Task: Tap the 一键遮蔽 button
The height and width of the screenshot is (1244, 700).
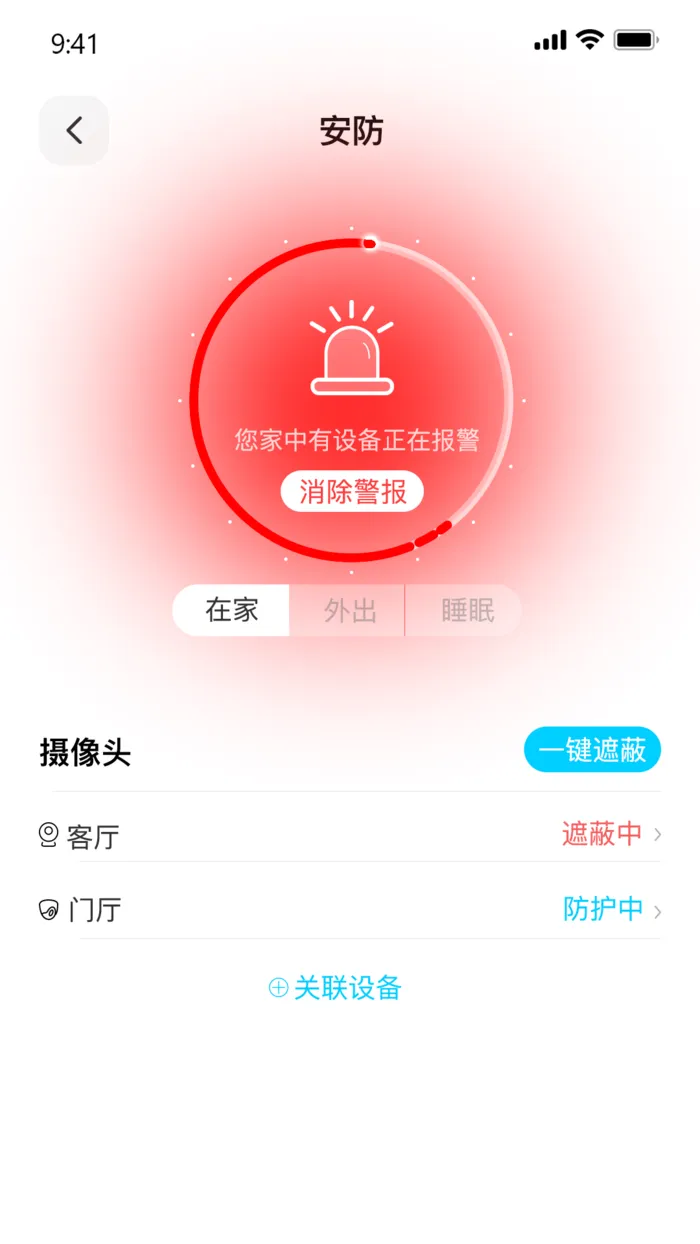Action: click(592, 750)
